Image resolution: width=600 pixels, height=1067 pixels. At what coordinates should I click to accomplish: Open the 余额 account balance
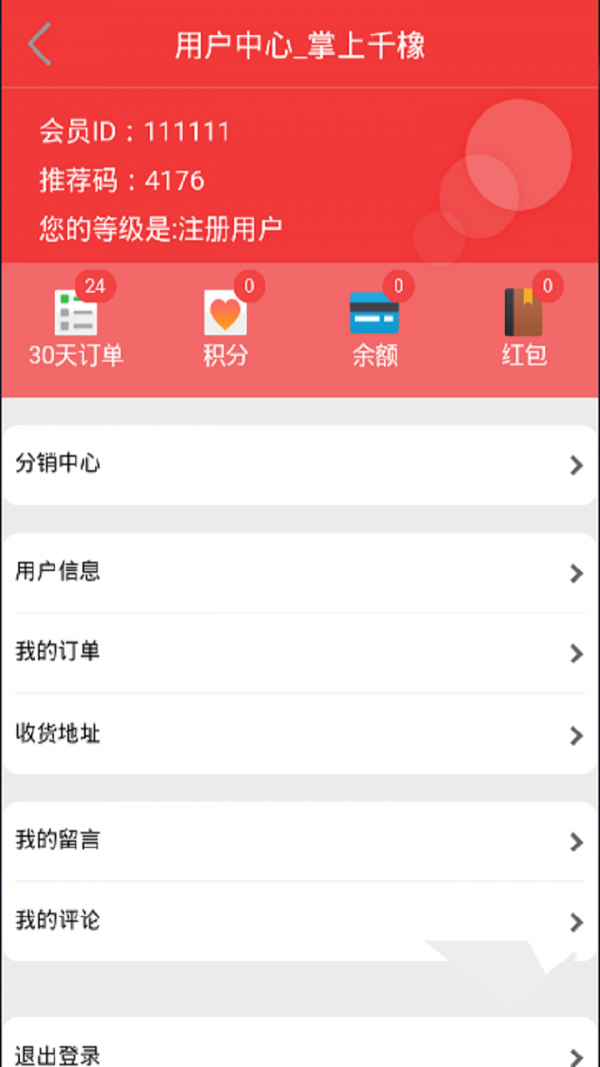[x=374, y=328]
